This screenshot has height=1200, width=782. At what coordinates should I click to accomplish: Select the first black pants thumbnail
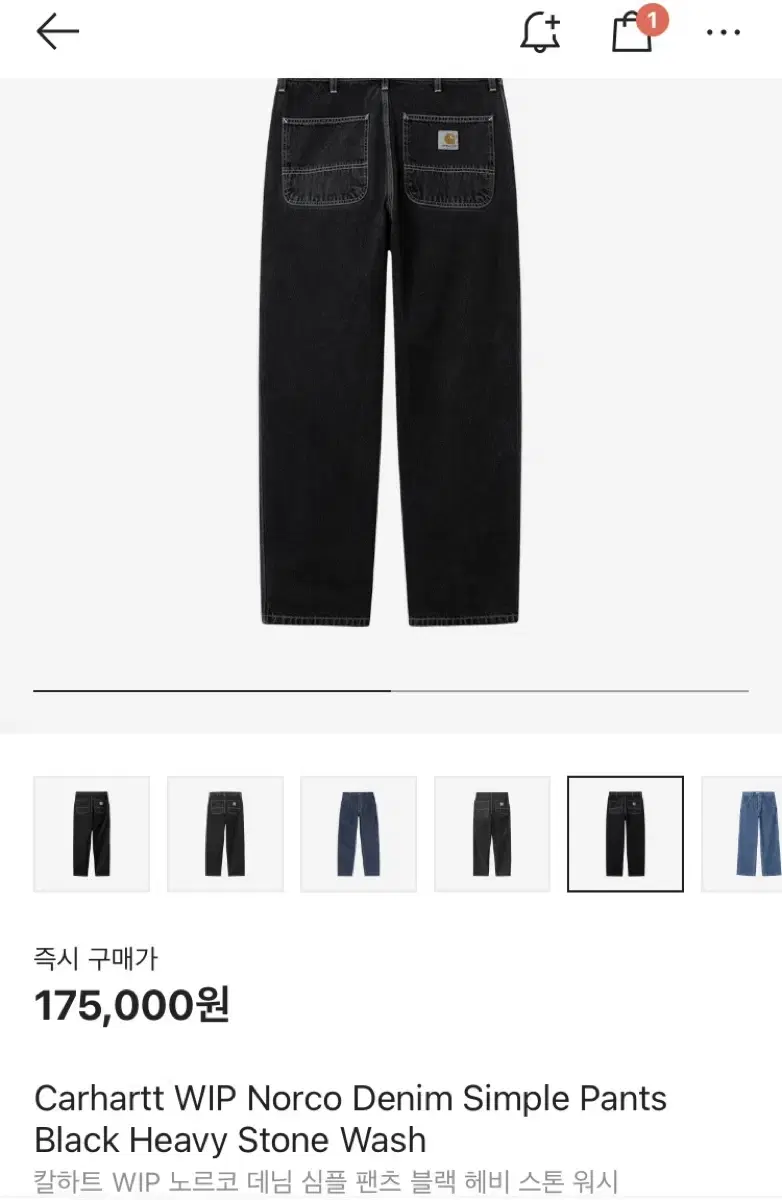pyautogui.click(x=91, y=833)
